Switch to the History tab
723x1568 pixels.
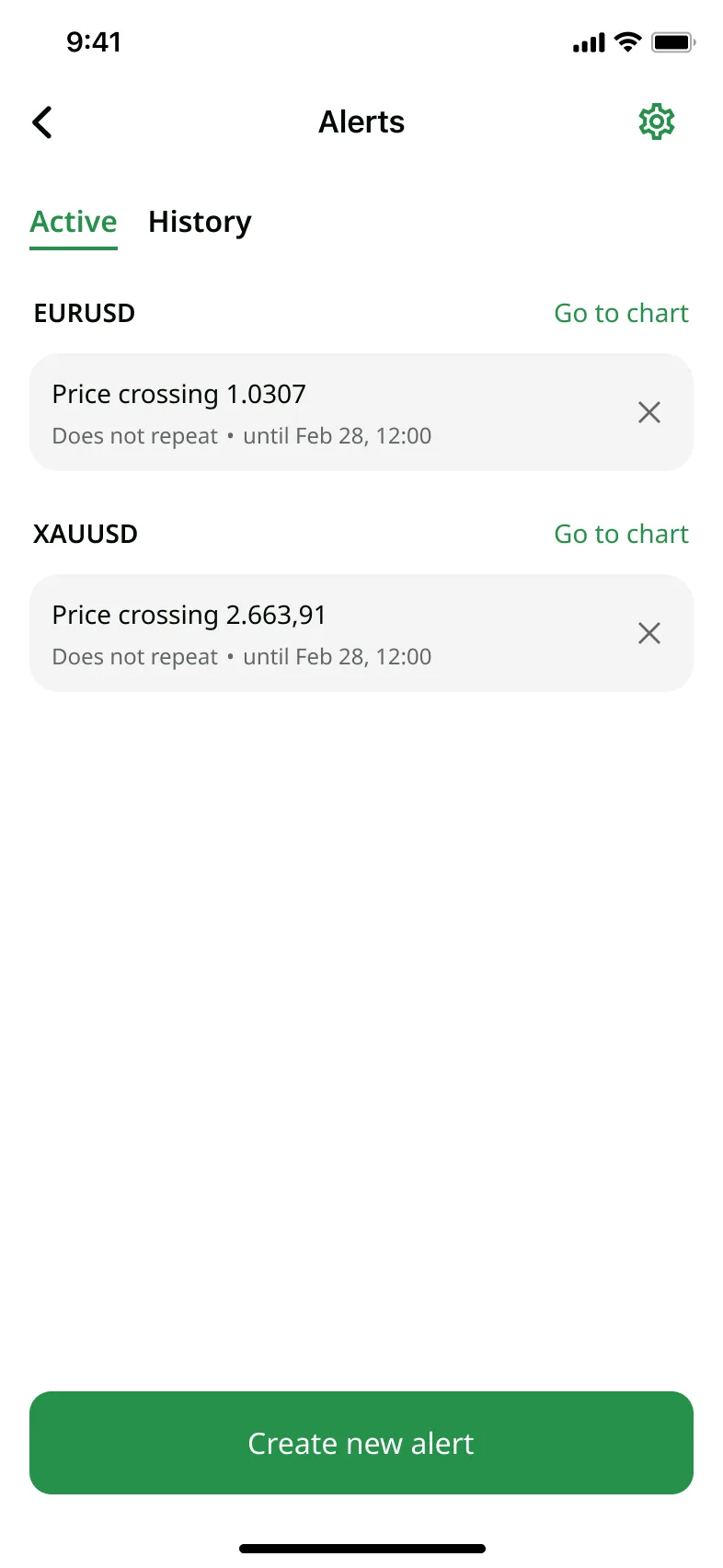point(199,221)
